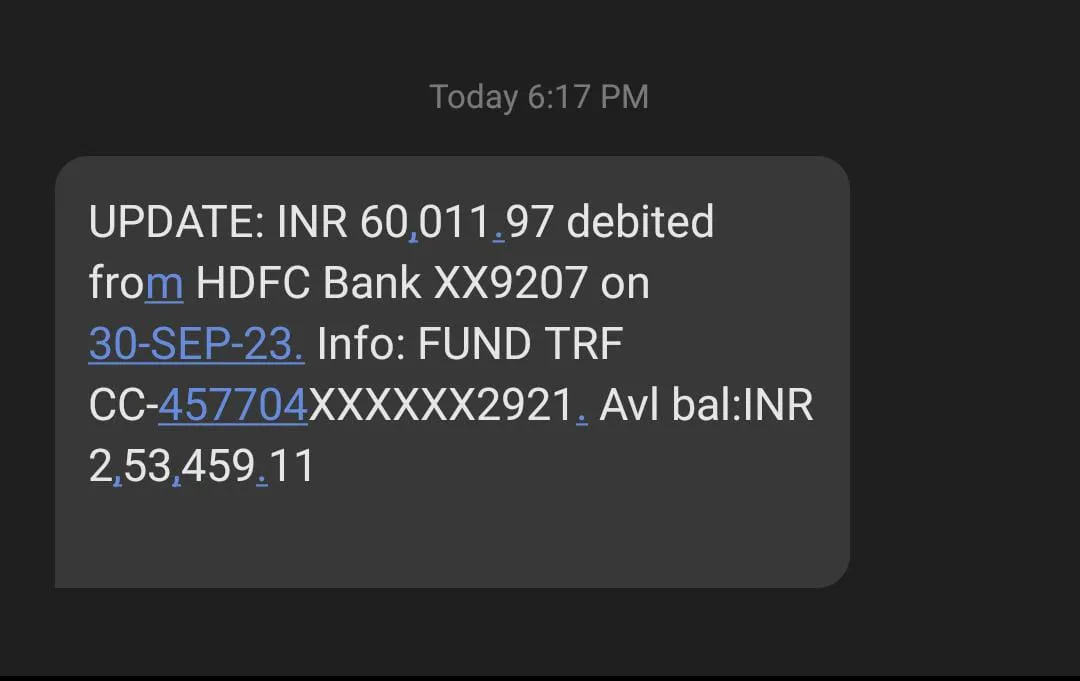Tap the underlined number 457704
Image resolution: width=1080 pixels, height=681 pixels.
pos(233,406)
